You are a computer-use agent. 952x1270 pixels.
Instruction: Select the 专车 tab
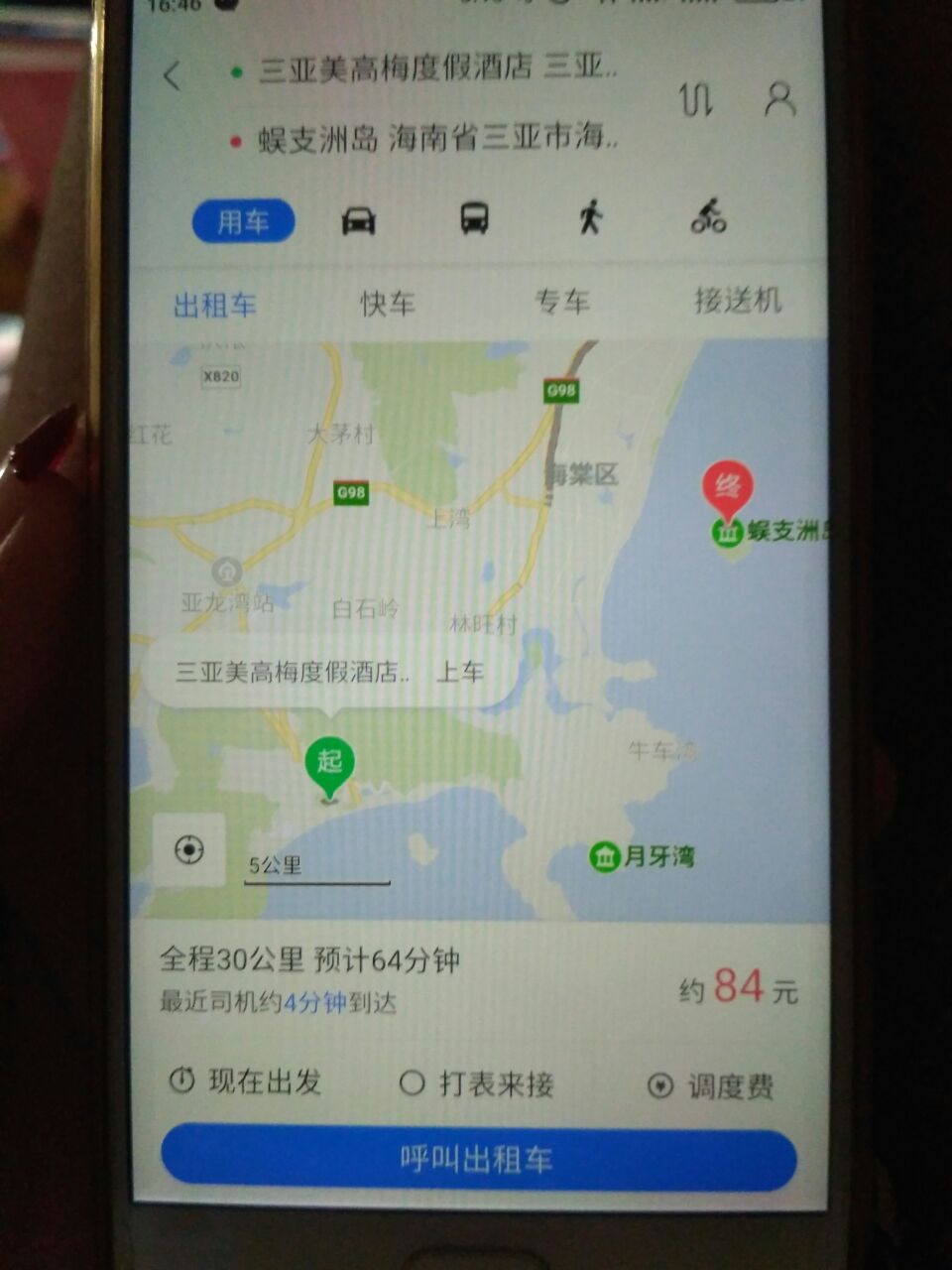562,302
